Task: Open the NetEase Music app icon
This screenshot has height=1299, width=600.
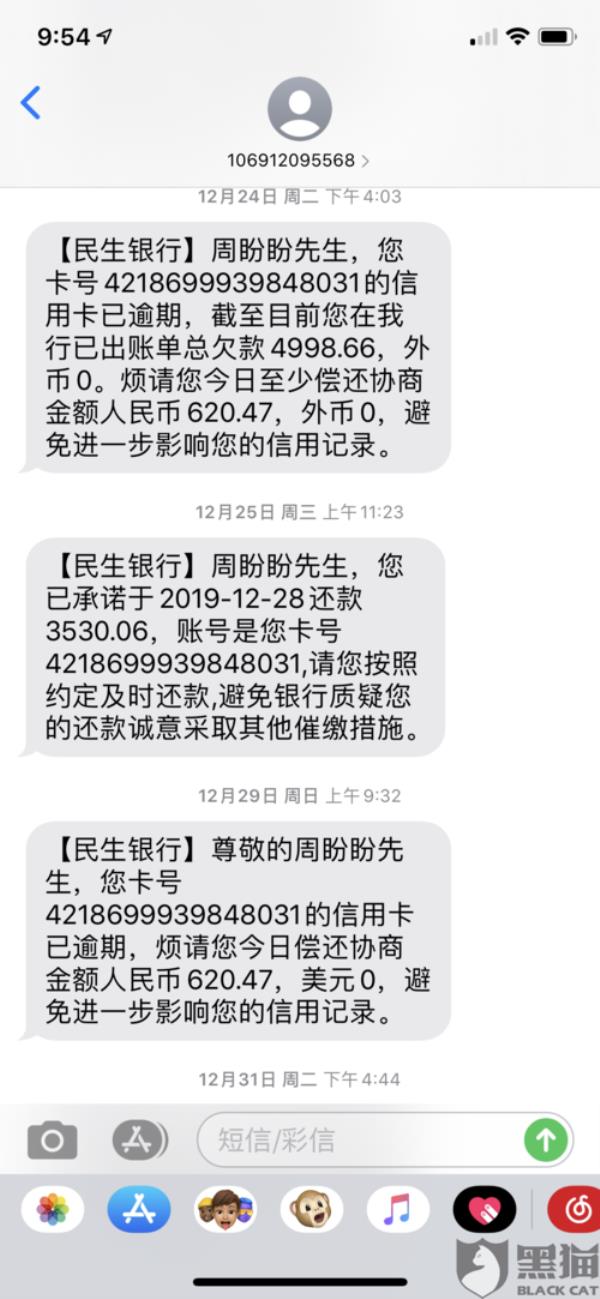Action: tap(575, 1210)
